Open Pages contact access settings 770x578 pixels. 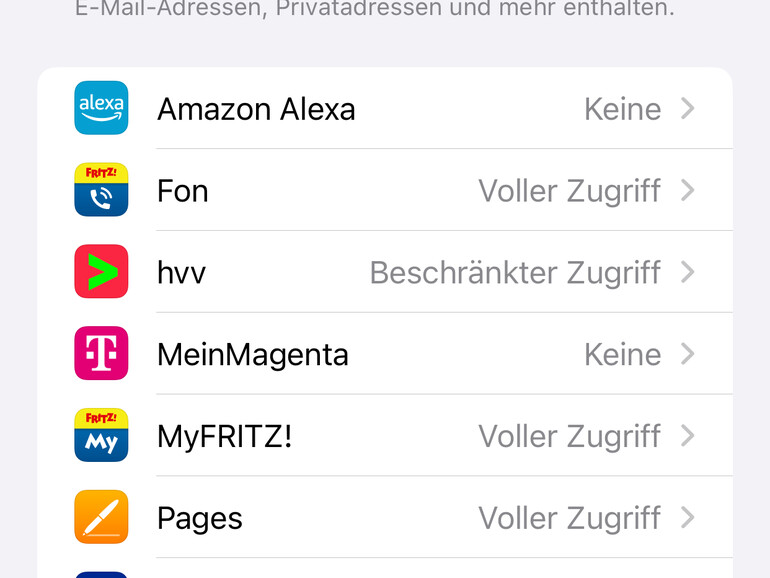pyautogui.click(x=385, y=518)
